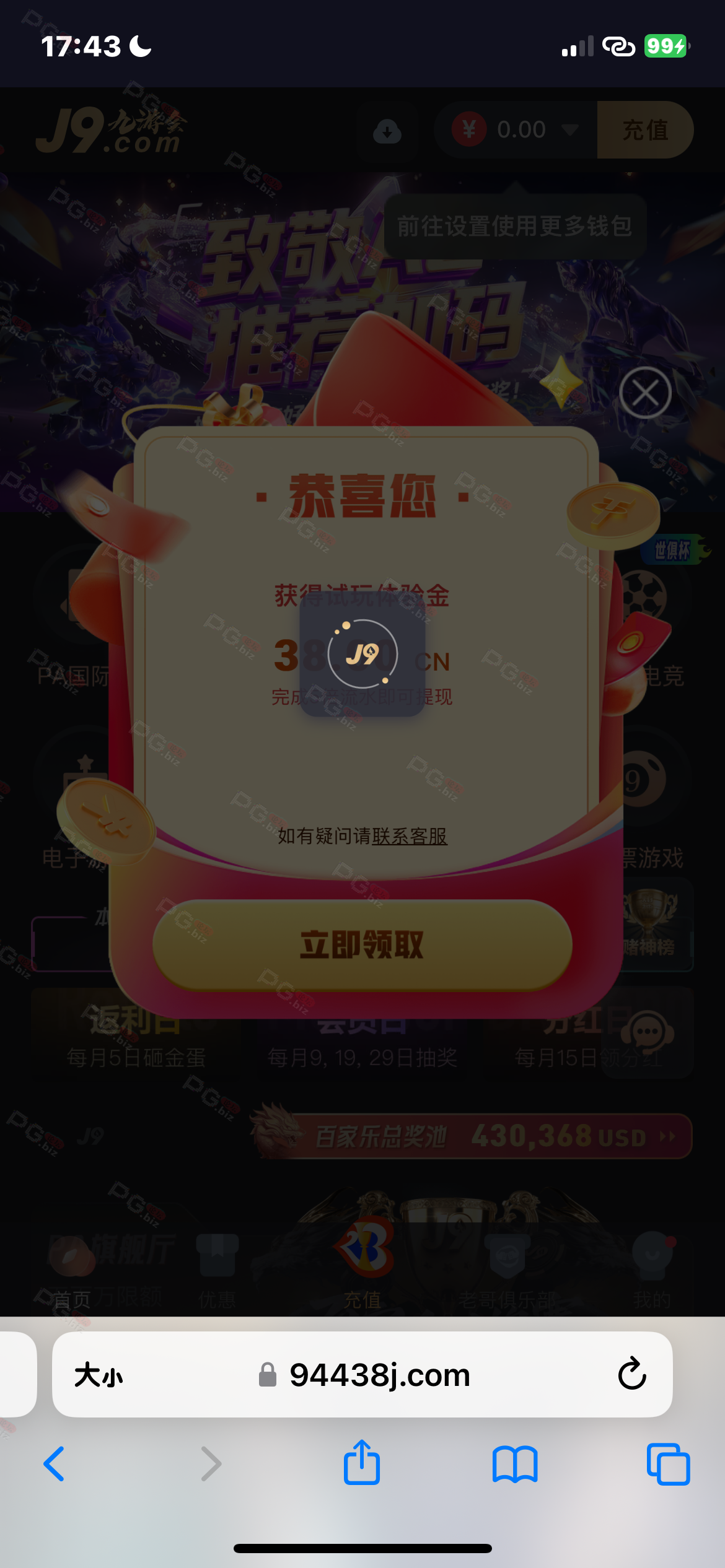The height and width of the screenshot is (1568, 725).
Task: Reload the page in Safari
Action: [x=631, y=1375]
